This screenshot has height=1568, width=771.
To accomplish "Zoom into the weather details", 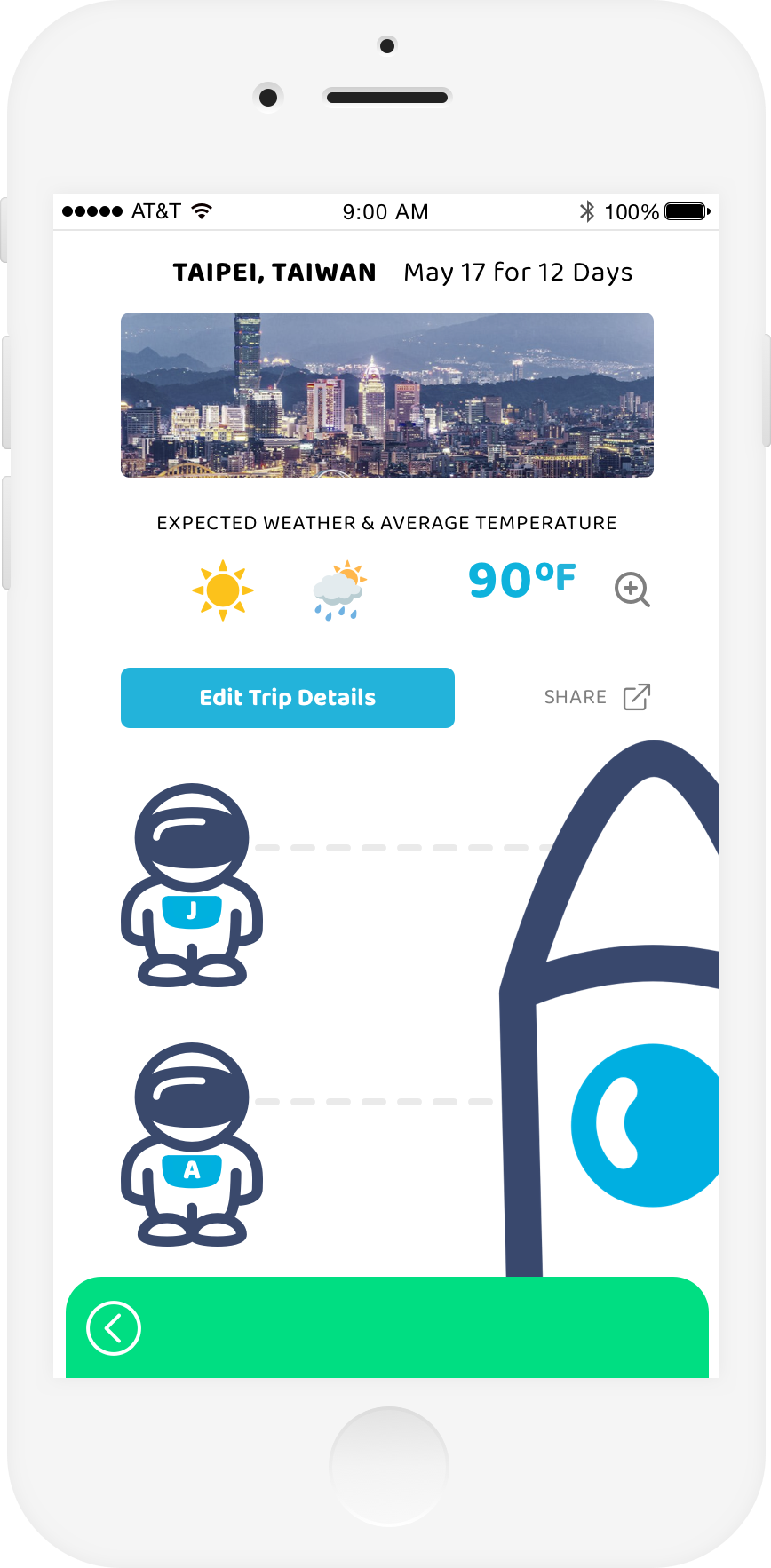I will click(632, 590).
